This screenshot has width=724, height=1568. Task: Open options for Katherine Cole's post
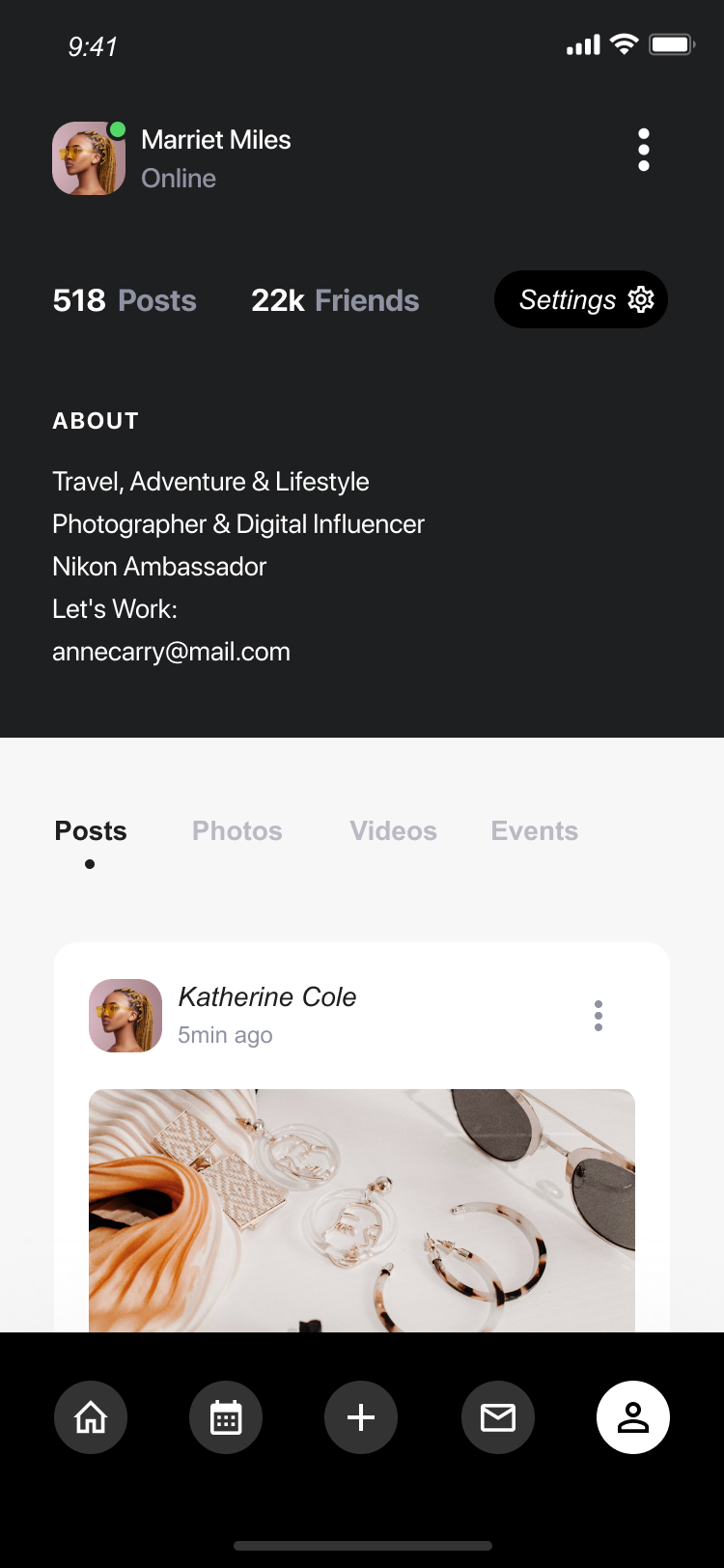(x=599, y=1016)
